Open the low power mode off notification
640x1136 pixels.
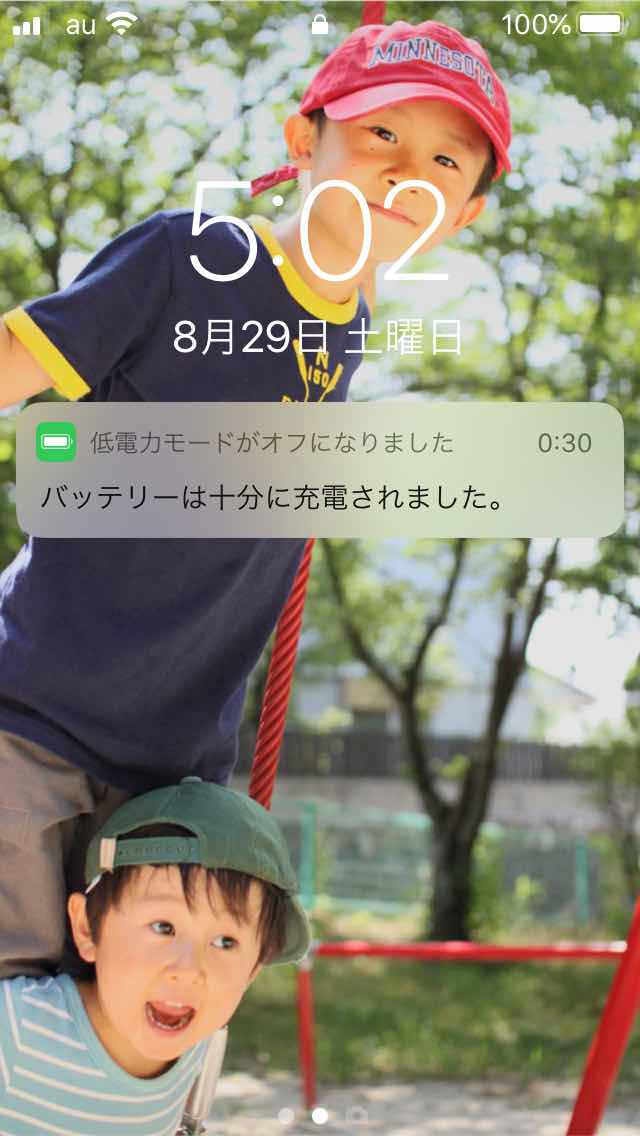pyautogui.click(x=320, y=471)
